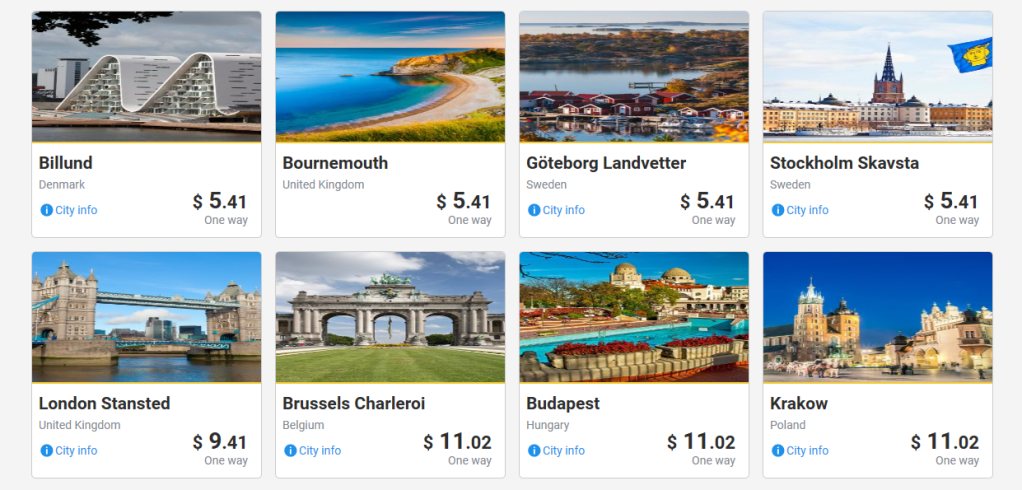Show City info for Göteborg Landvetter
1022x490 pixels.
(556, 210)
